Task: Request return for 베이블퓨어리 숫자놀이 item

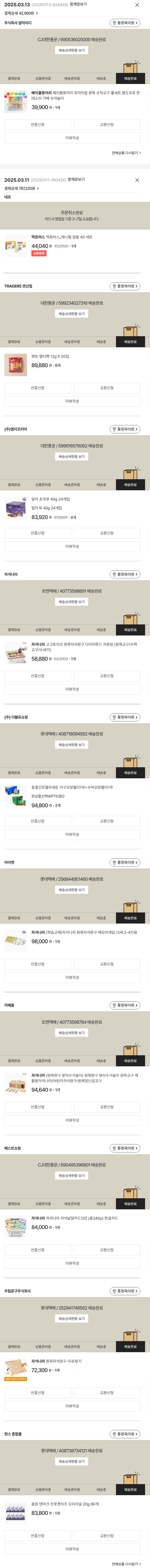Action: (x=38, y=125)
